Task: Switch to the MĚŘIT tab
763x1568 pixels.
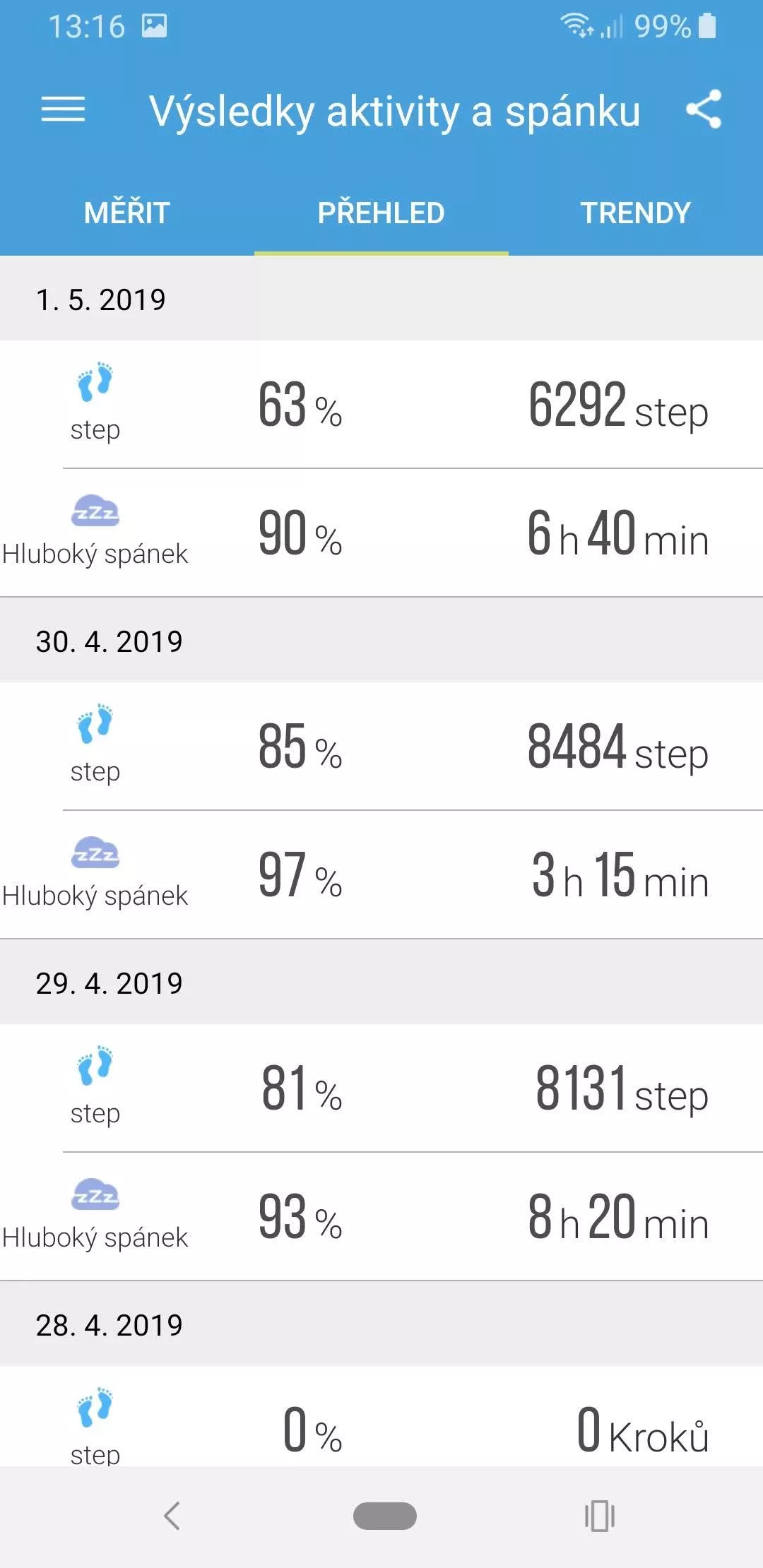Action: (127, 213)
